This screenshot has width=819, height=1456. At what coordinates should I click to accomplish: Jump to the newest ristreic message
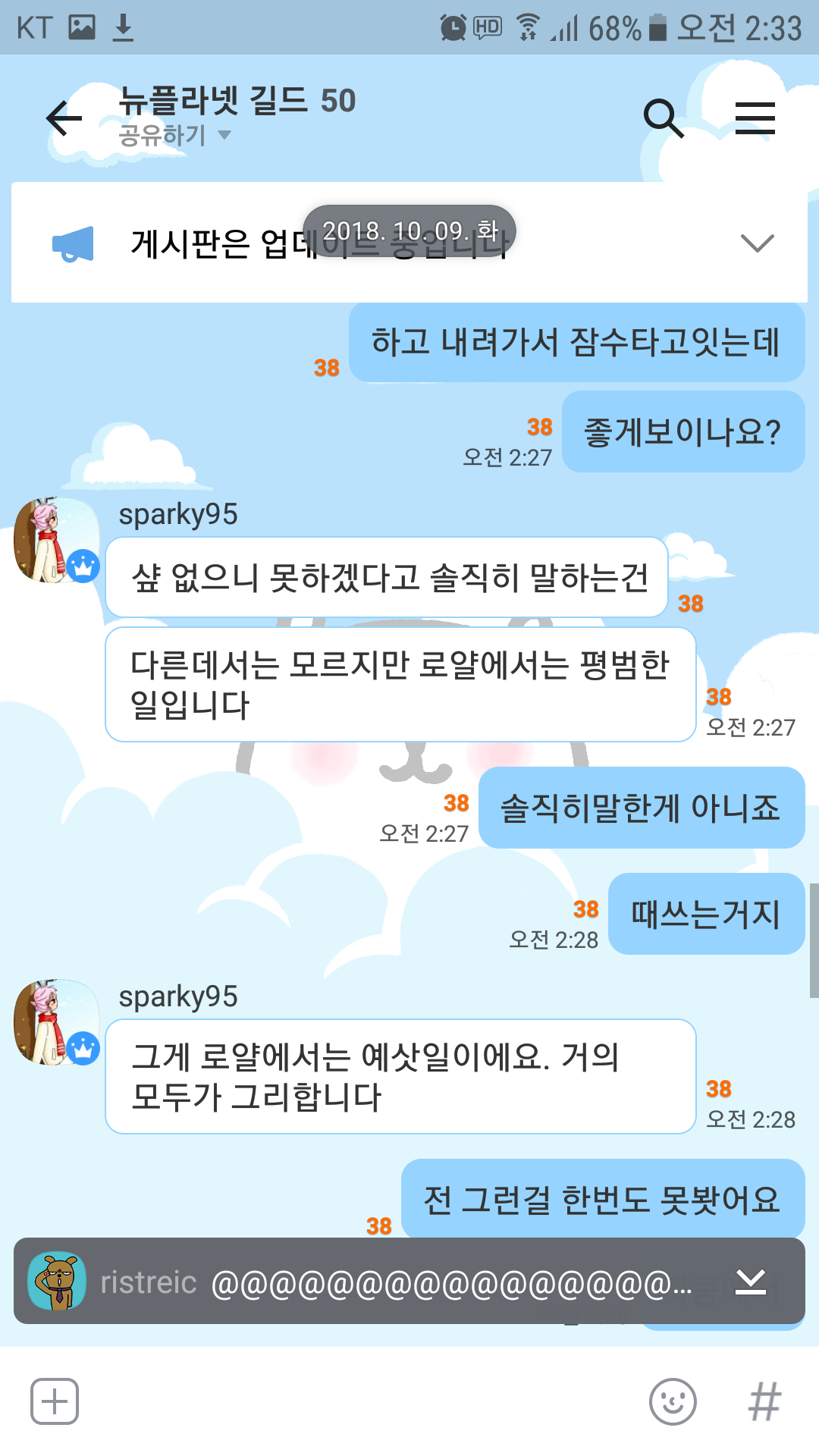point(750,1282)
